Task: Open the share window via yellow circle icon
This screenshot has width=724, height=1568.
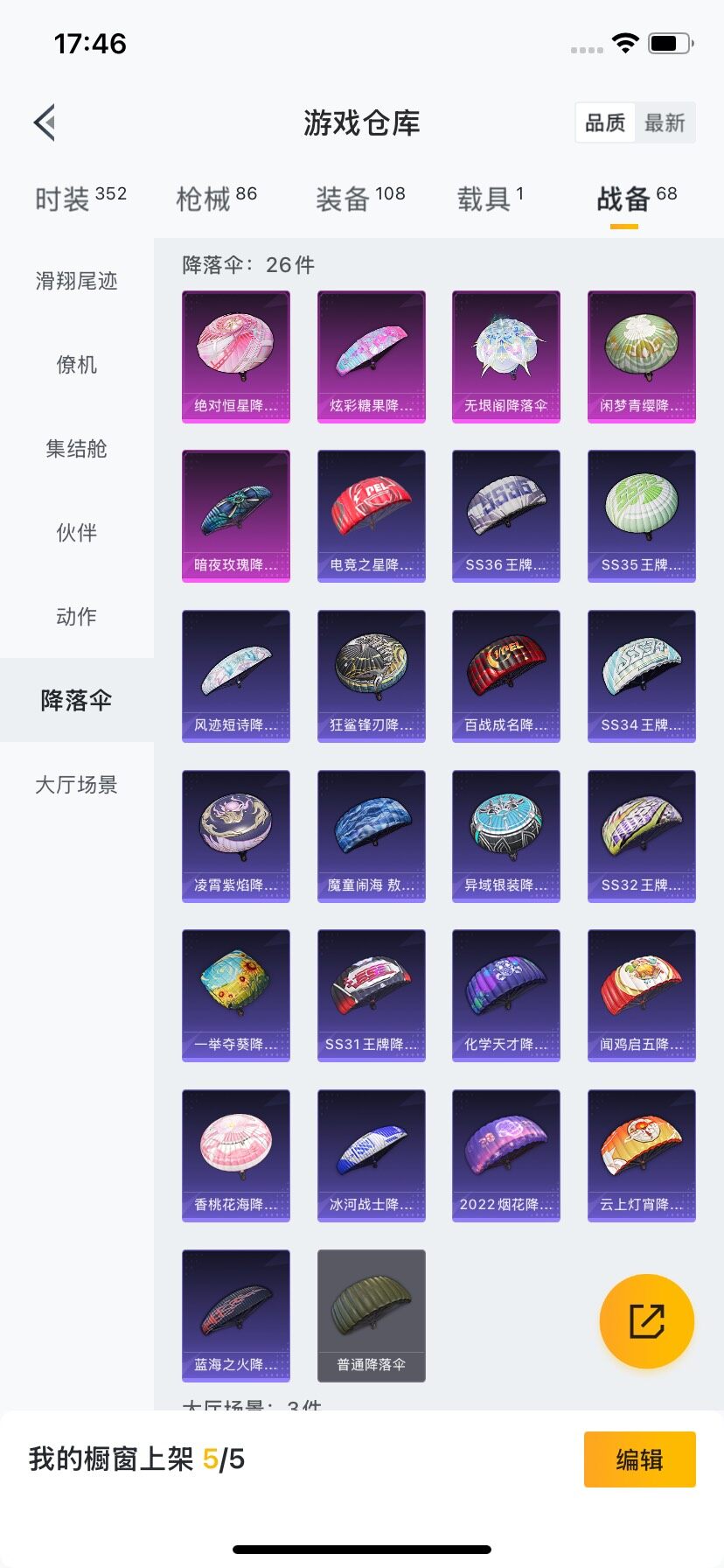Action: coord(646,1321)
